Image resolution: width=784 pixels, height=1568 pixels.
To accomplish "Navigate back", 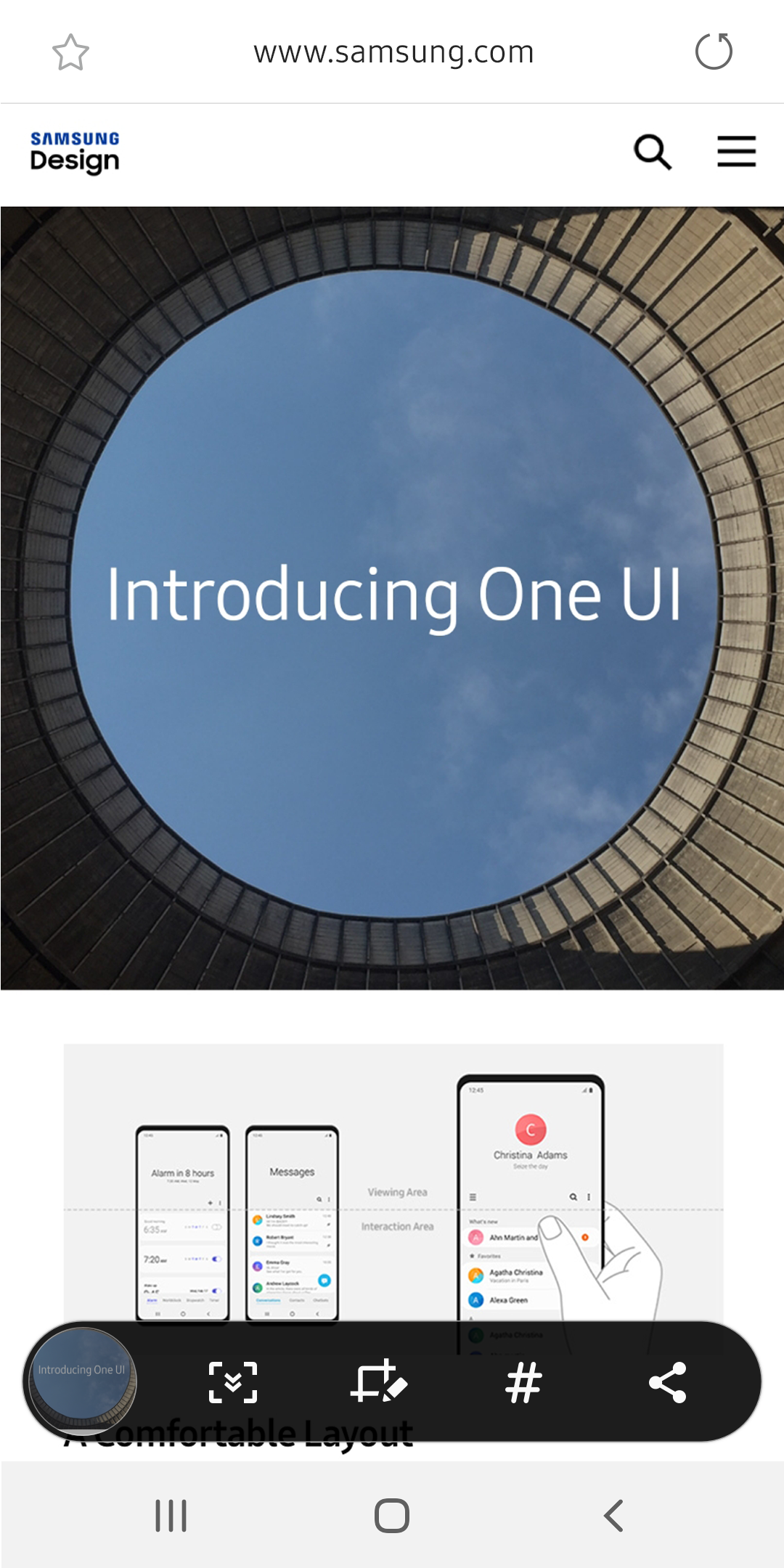I will 613,1516.
